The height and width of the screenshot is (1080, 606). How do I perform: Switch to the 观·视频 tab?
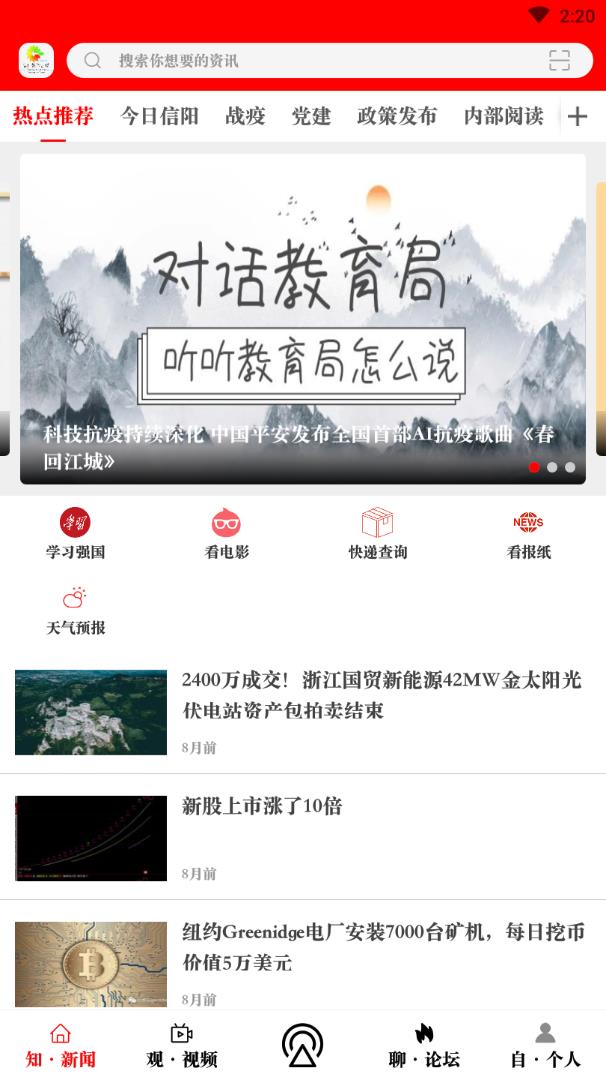coord(181,1046)
